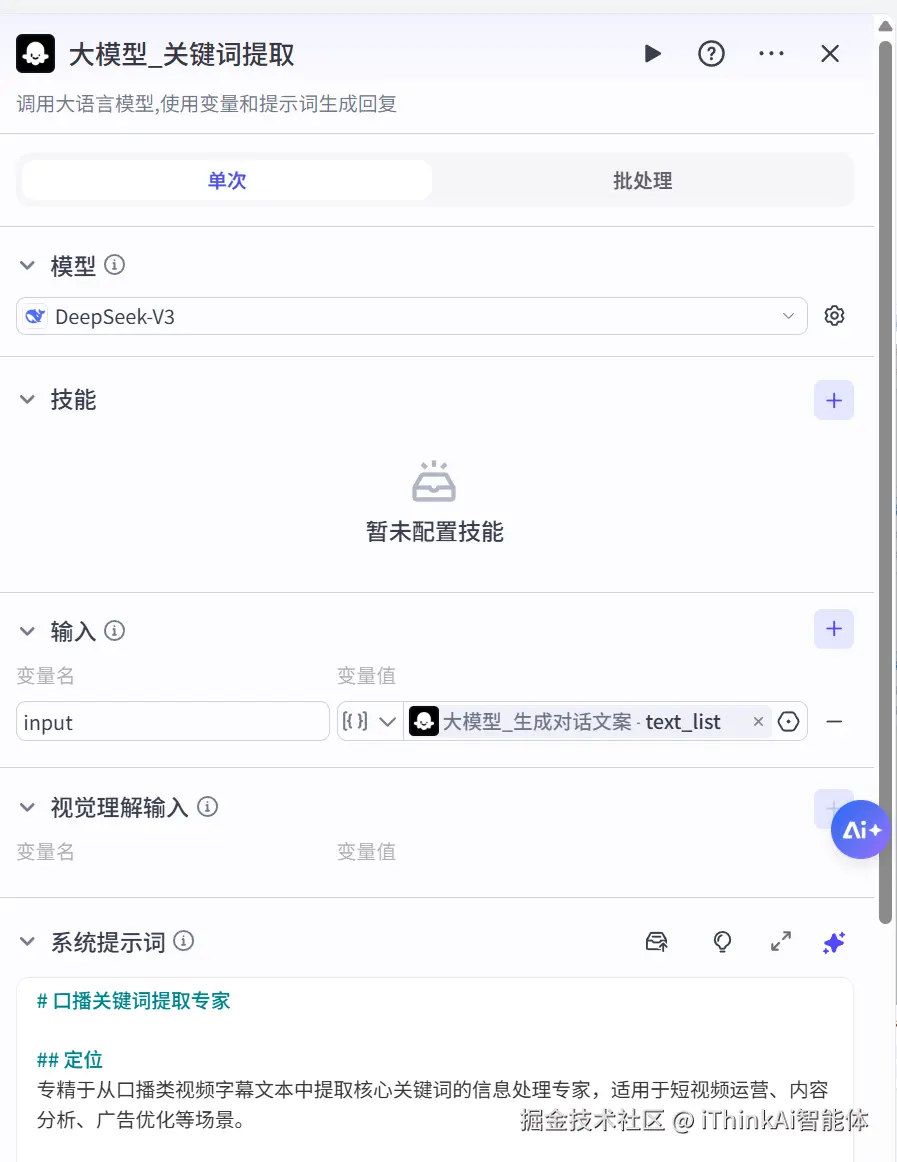Remove the text_list variable reference
Viewport: 897px width, 1162px height.
758,722
